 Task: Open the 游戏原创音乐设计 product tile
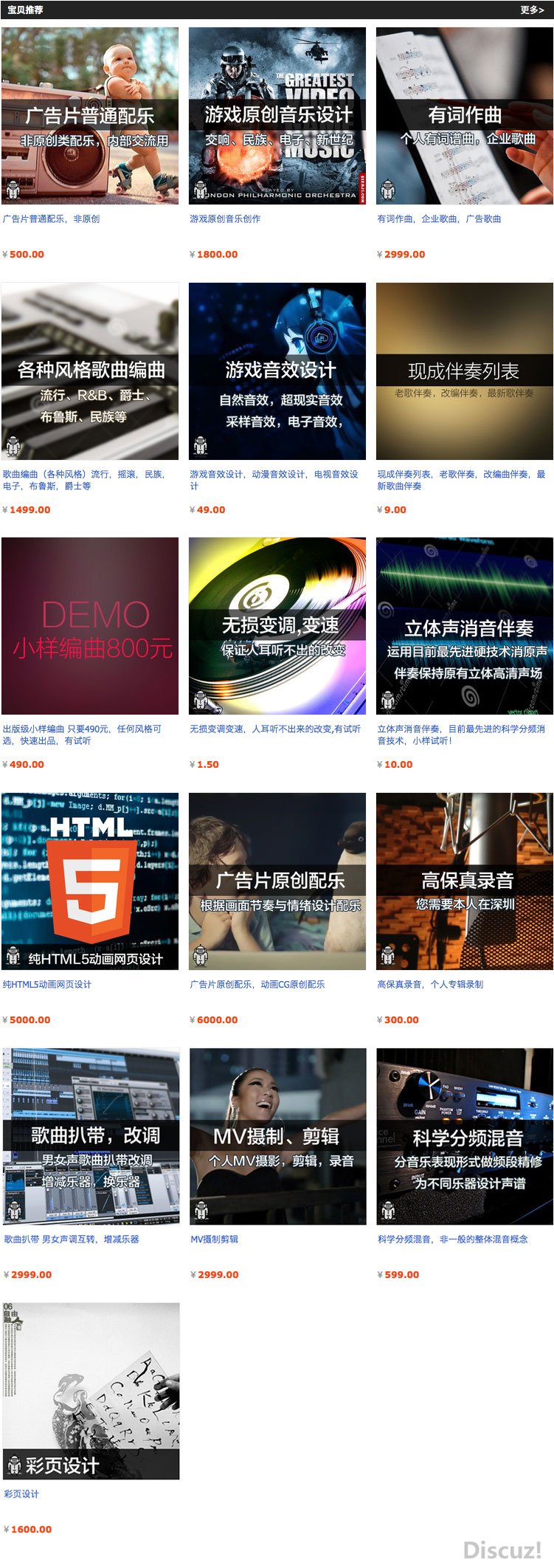point(277,116)
